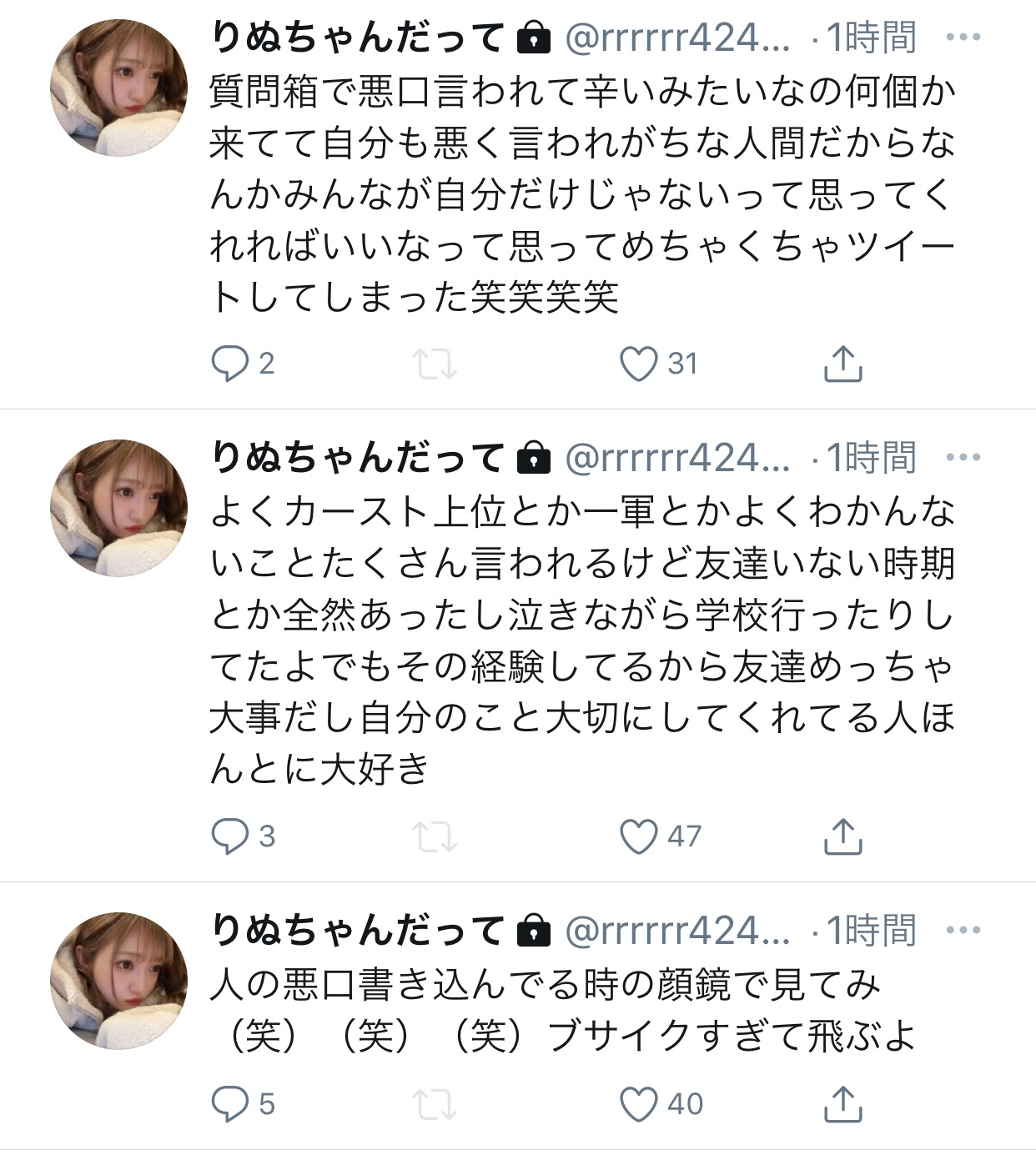1036x1150 pixels.
Task: Reply to the カースト上位 tweet
Action: 230,836
